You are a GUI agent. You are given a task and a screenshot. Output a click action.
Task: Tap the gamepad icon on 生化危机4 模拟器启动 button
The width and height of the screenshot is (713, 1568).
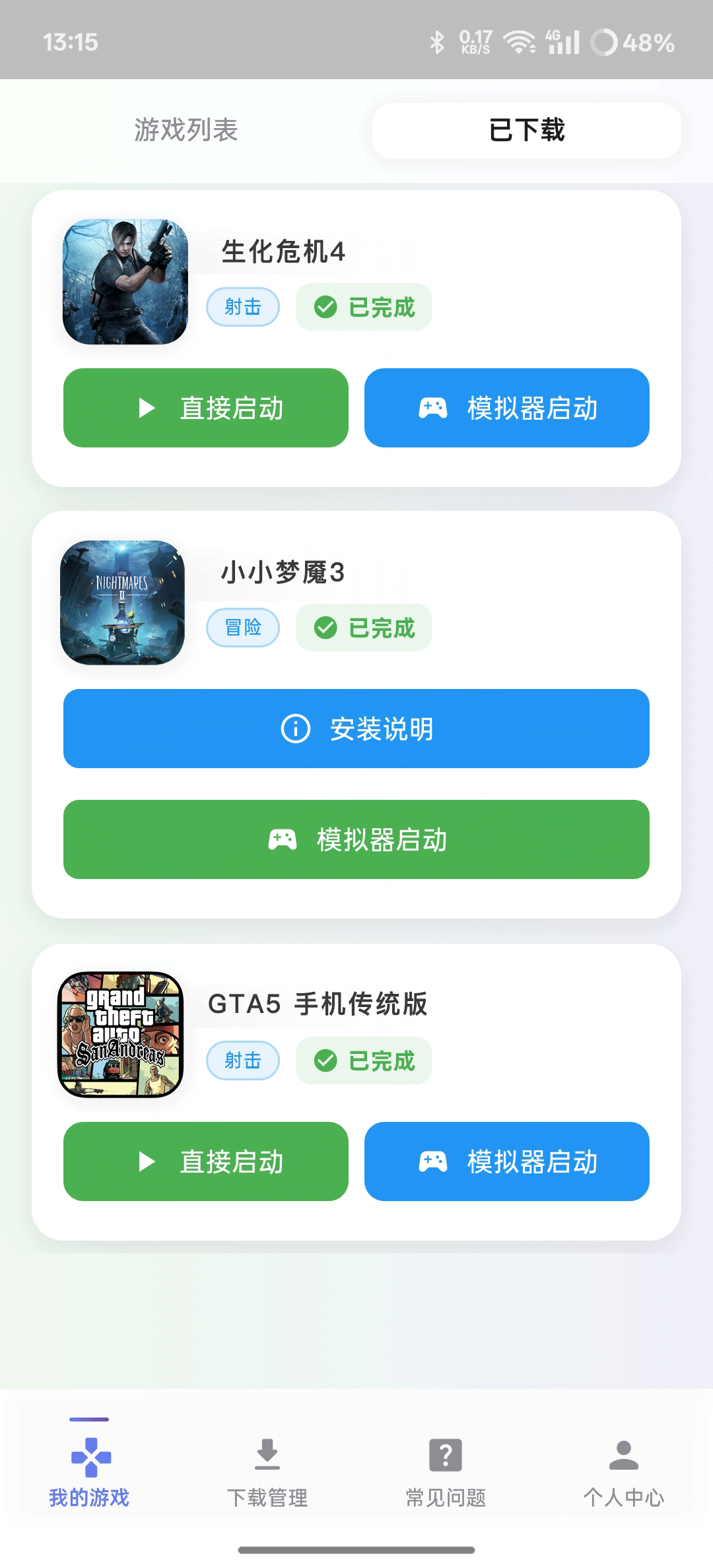[x=432, y=408]
